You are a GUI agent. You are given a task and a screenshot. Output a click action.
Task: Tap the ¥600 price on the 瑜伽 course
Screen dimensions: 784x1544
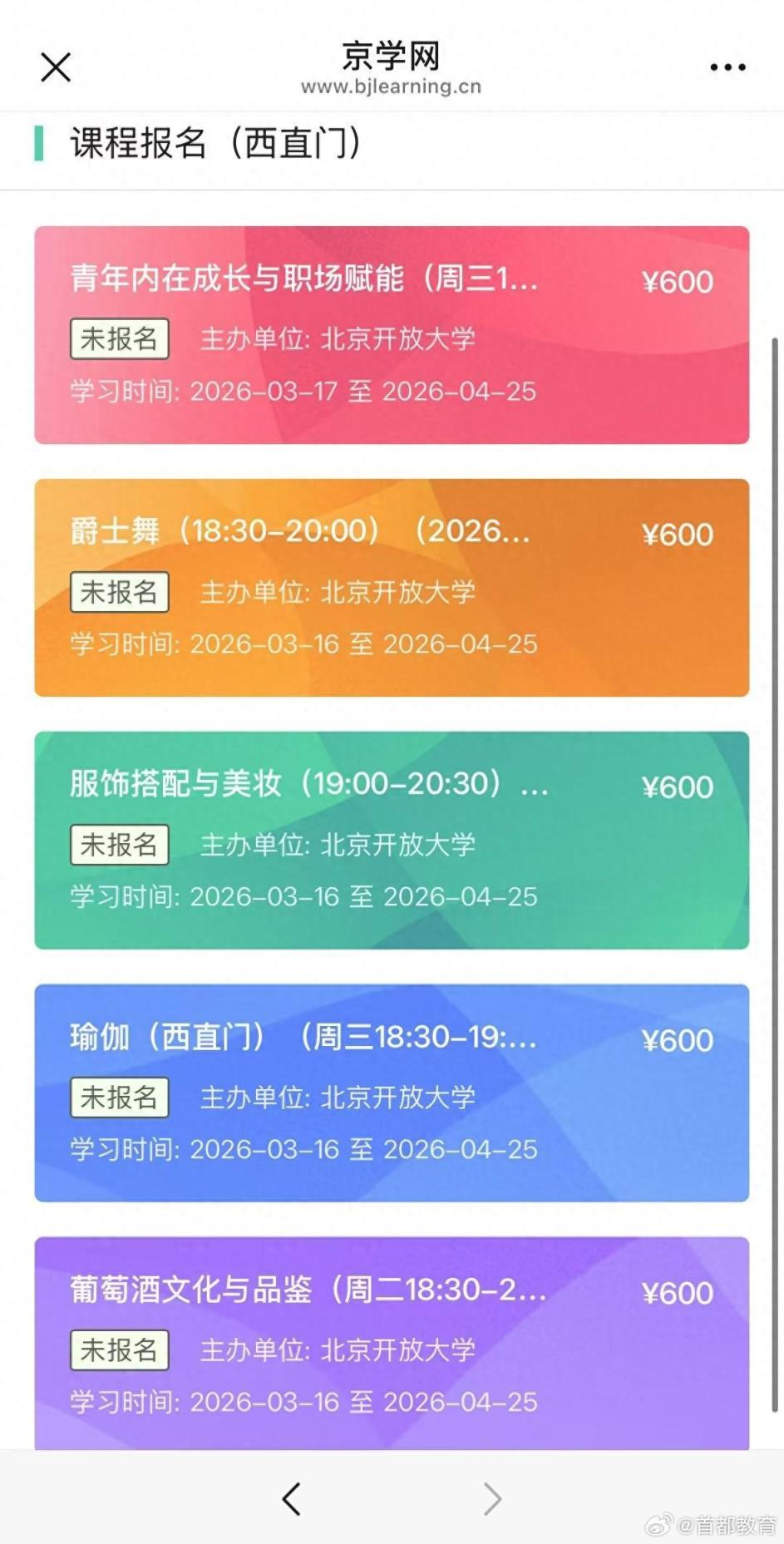(x=678, y=1040)
